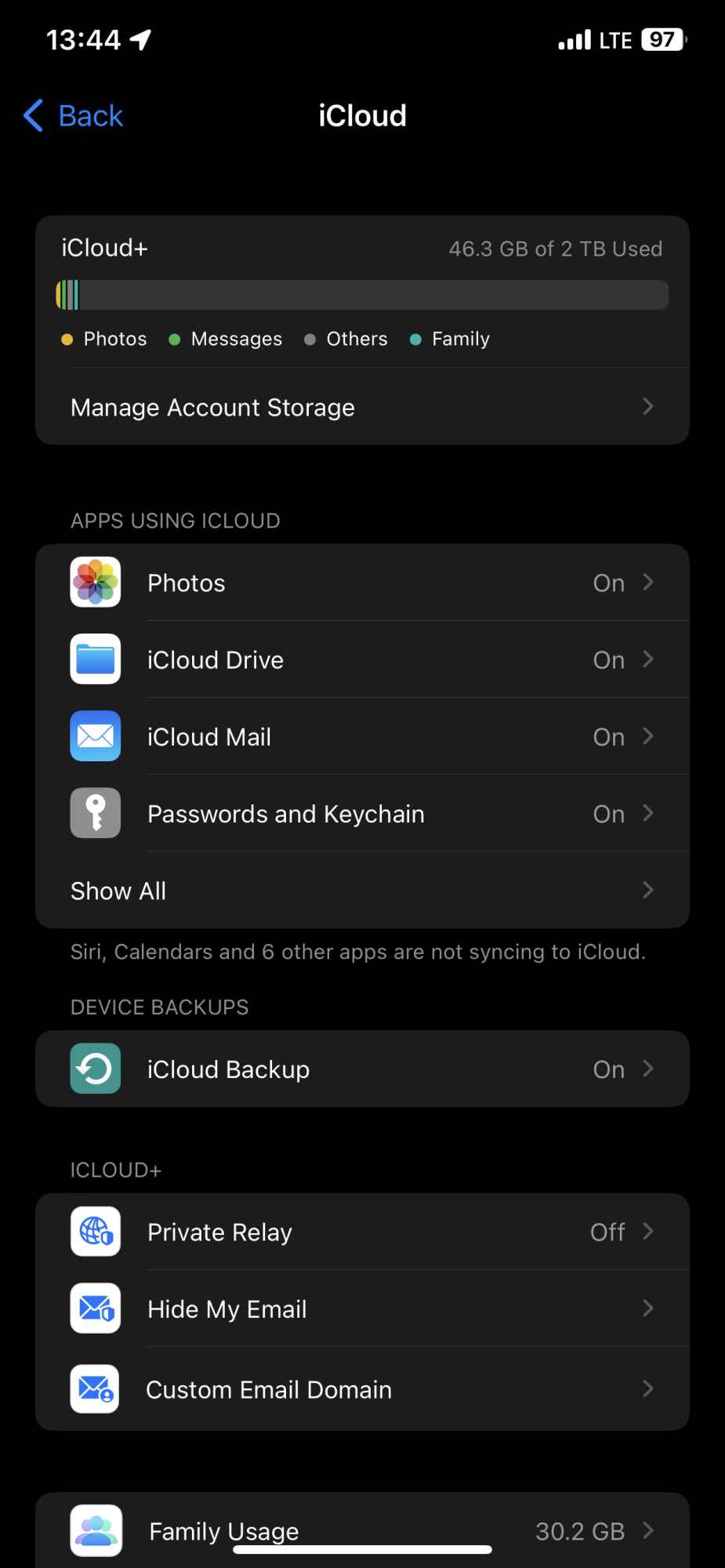Open Hide My Email

coord(361,1309)
